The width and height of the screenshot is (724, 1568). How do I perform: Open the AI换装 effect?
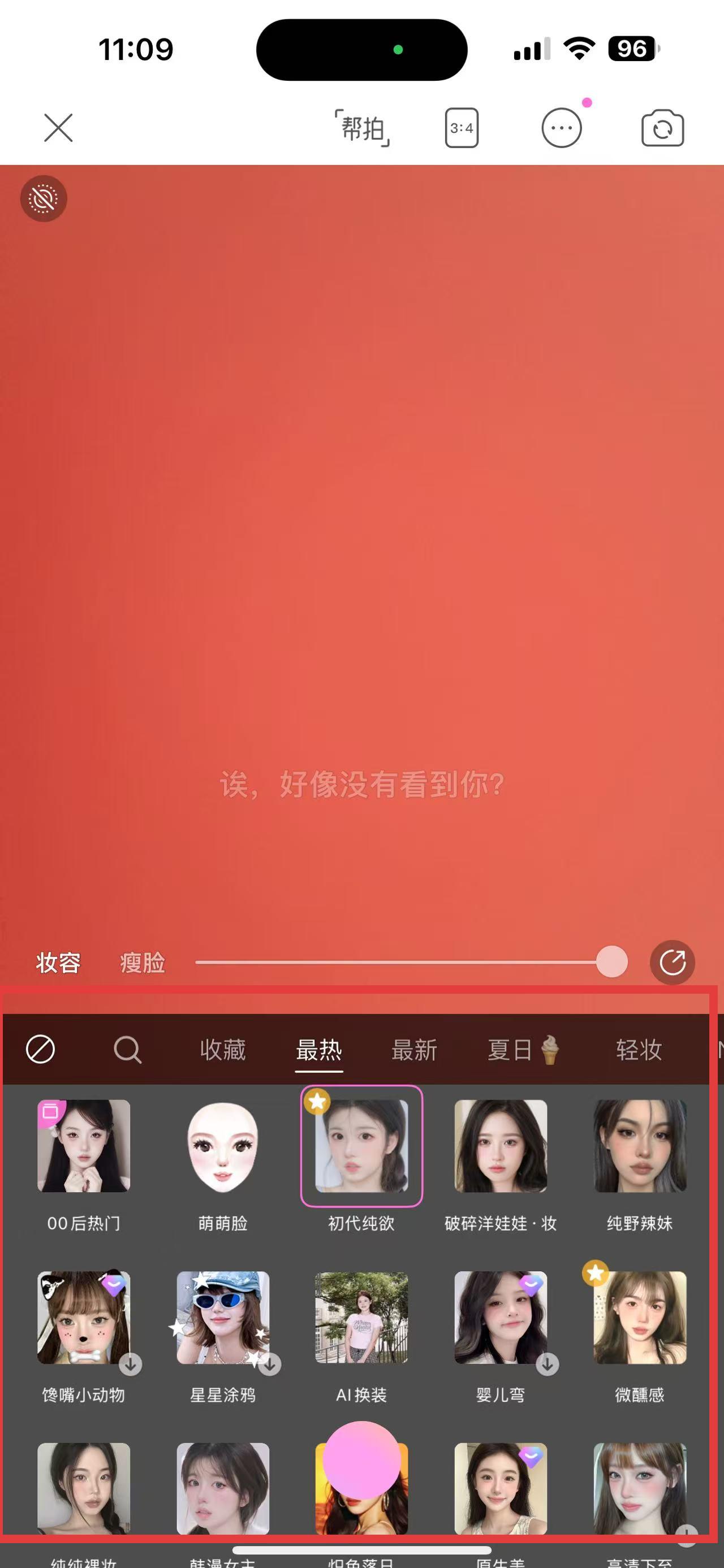click(361, 1317)
